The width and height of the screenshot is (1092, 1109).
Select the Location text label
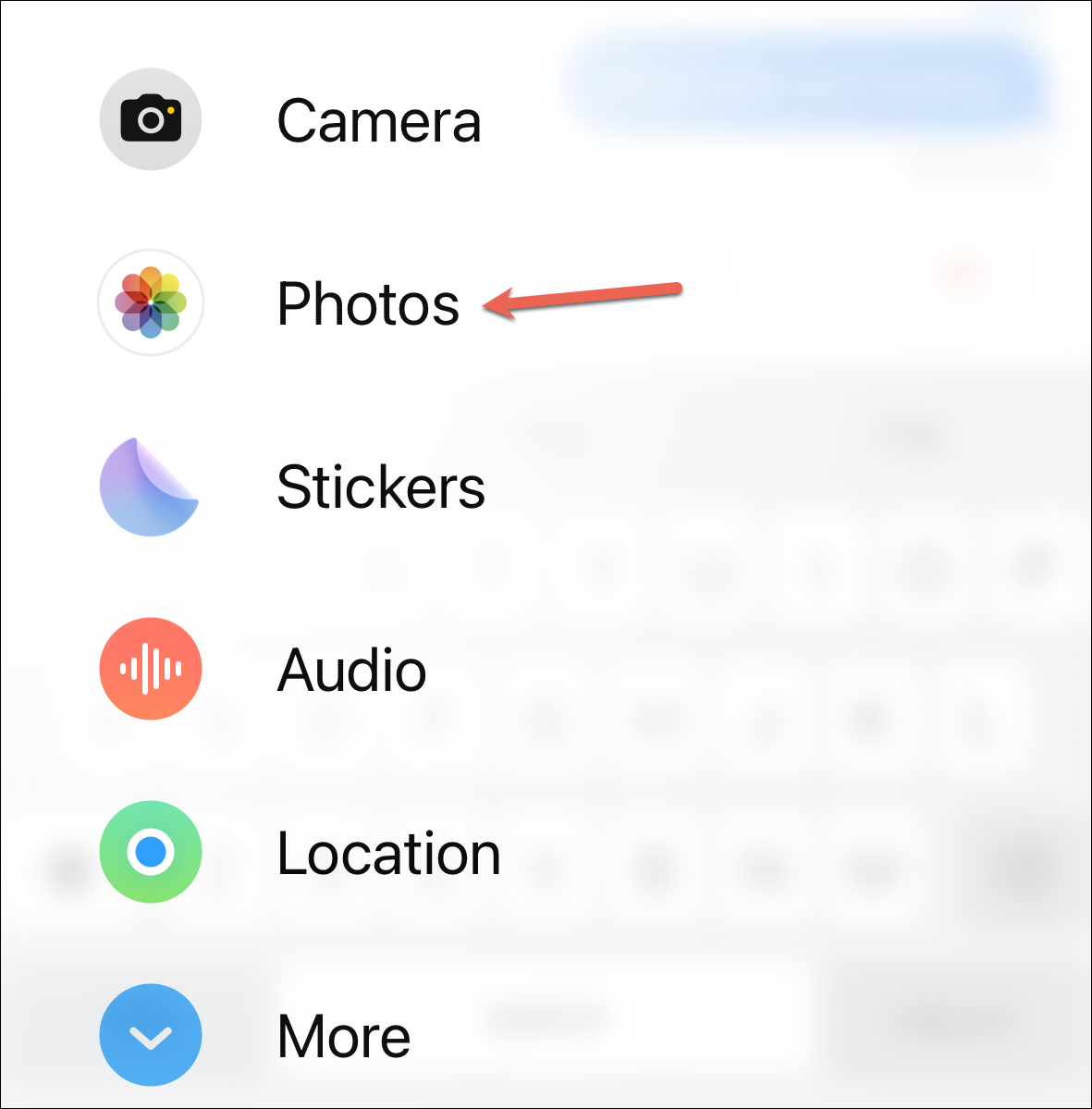[x=389, y=854]
